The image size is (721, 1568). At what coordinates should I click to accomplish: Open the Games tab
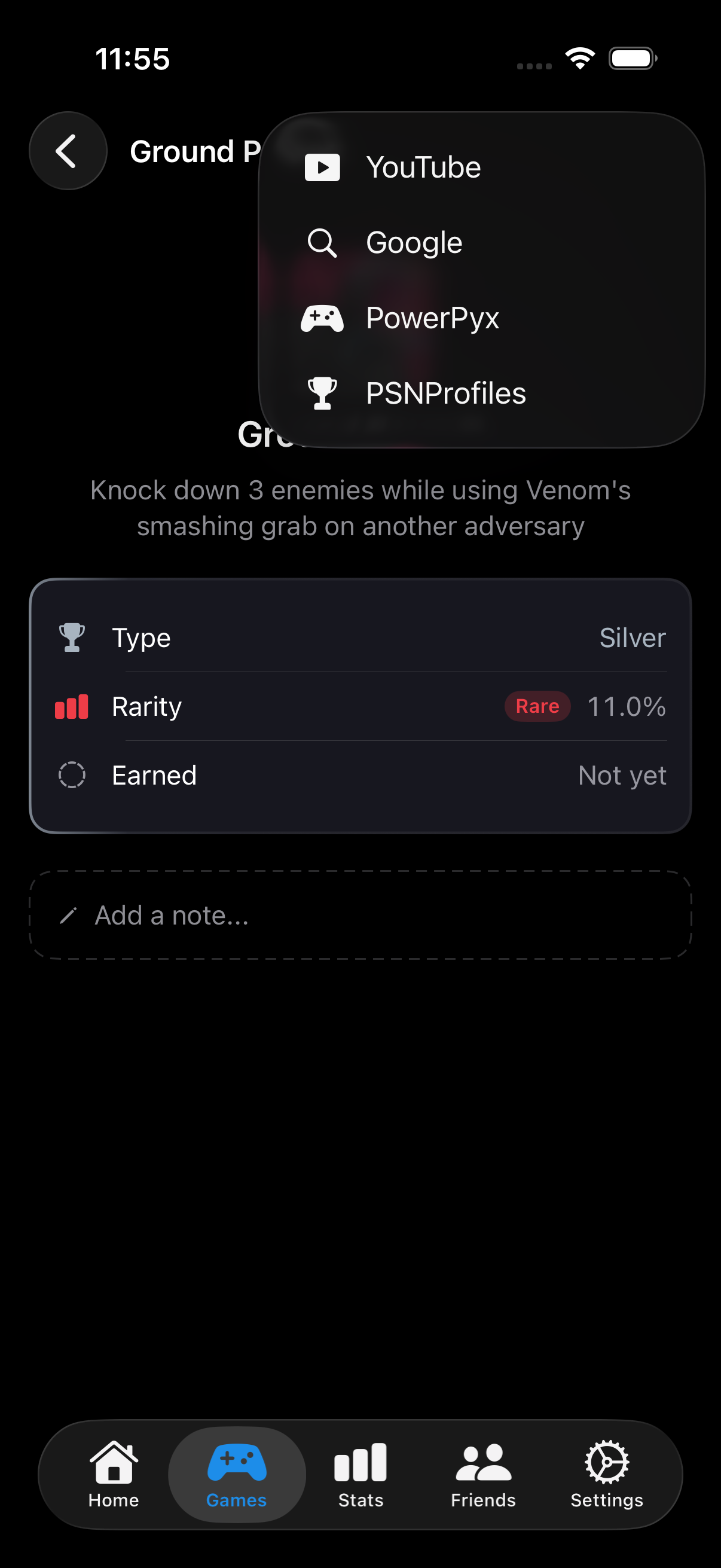point(237,1474)
